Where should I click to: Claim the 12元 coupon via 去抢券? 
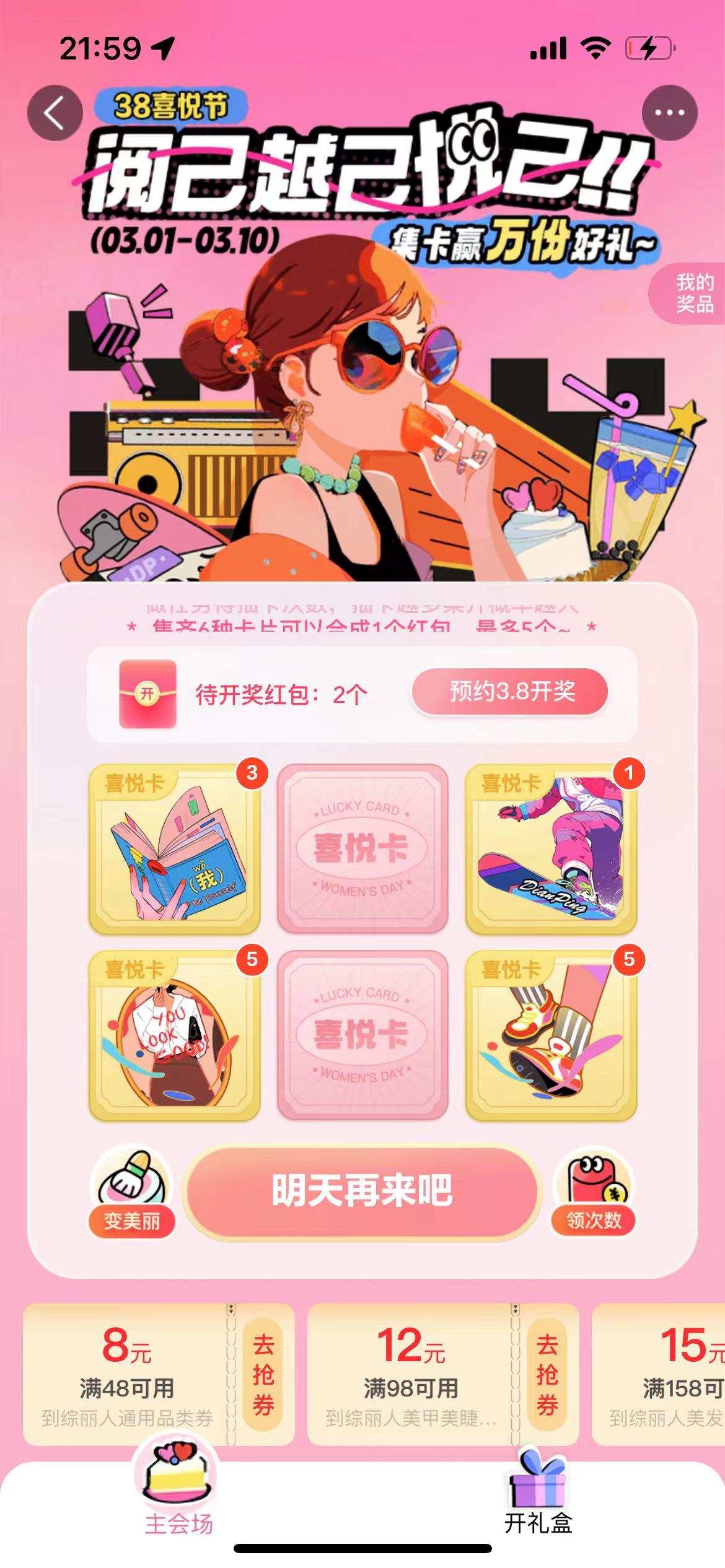[547, 1375]
